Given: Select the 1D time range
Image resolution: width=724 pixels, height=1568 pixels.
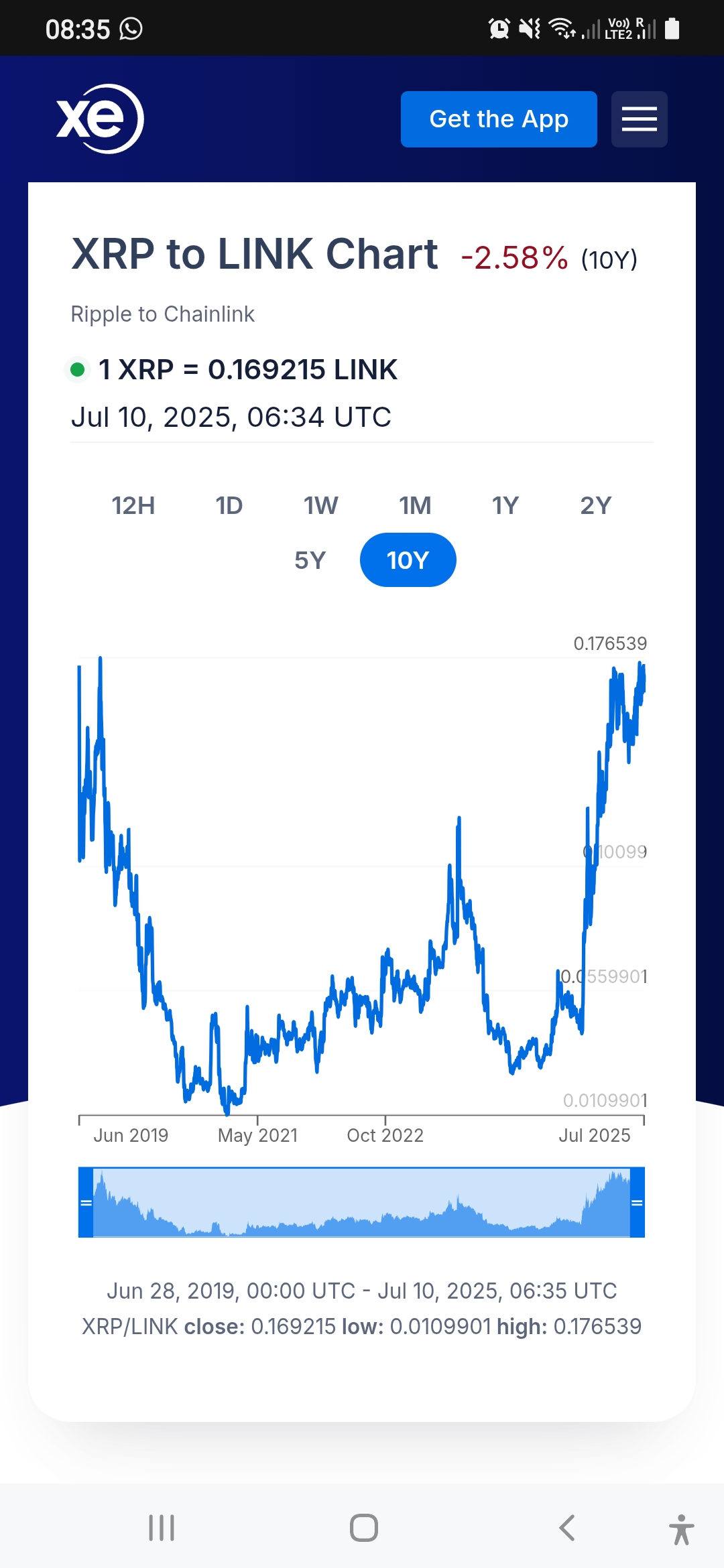Looking at the screenshot, I should pyautogui.click(x=229, y=505).
